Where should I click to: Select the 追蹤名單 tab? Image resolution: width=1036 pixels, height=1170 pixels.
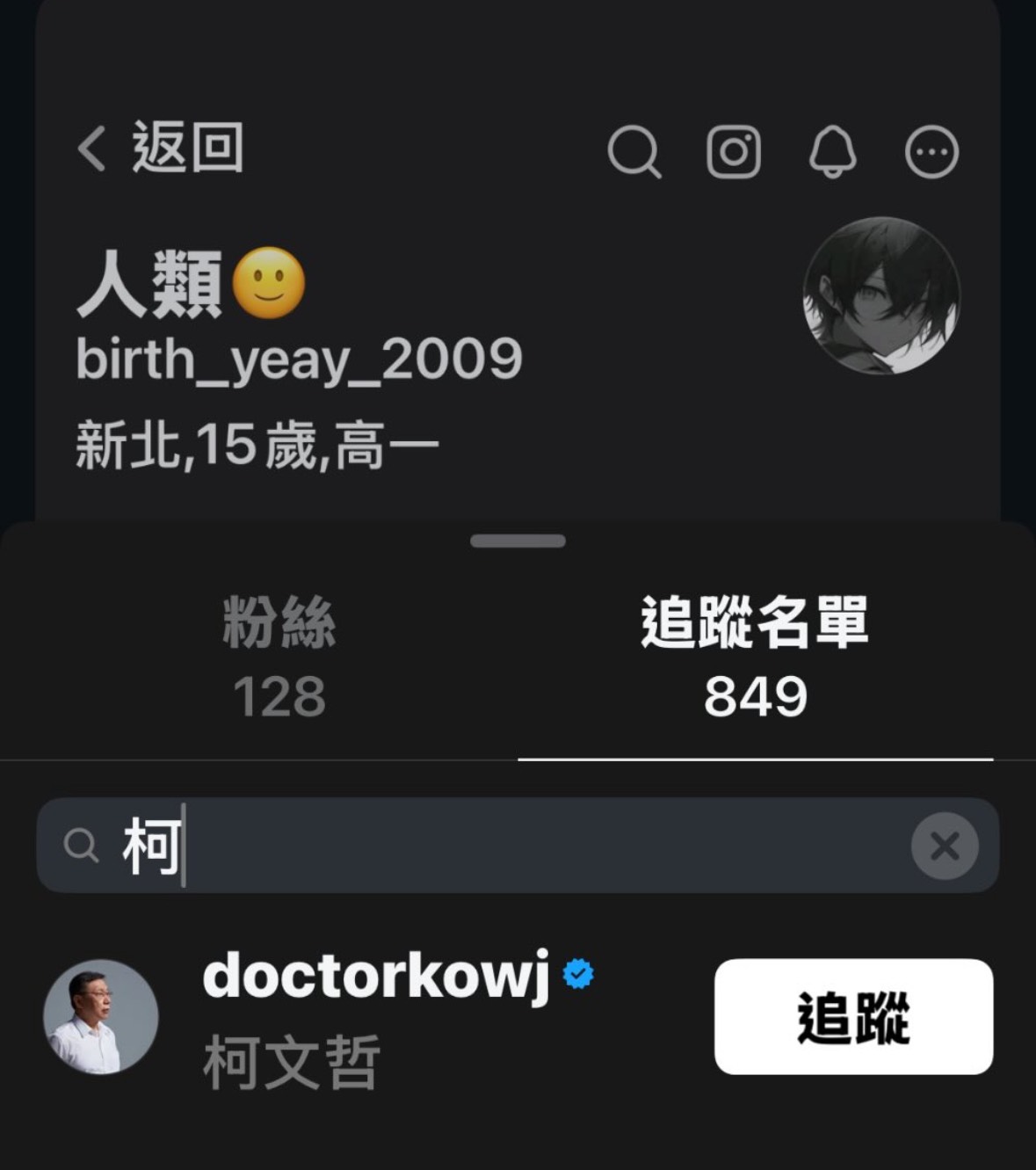[755, 657]
